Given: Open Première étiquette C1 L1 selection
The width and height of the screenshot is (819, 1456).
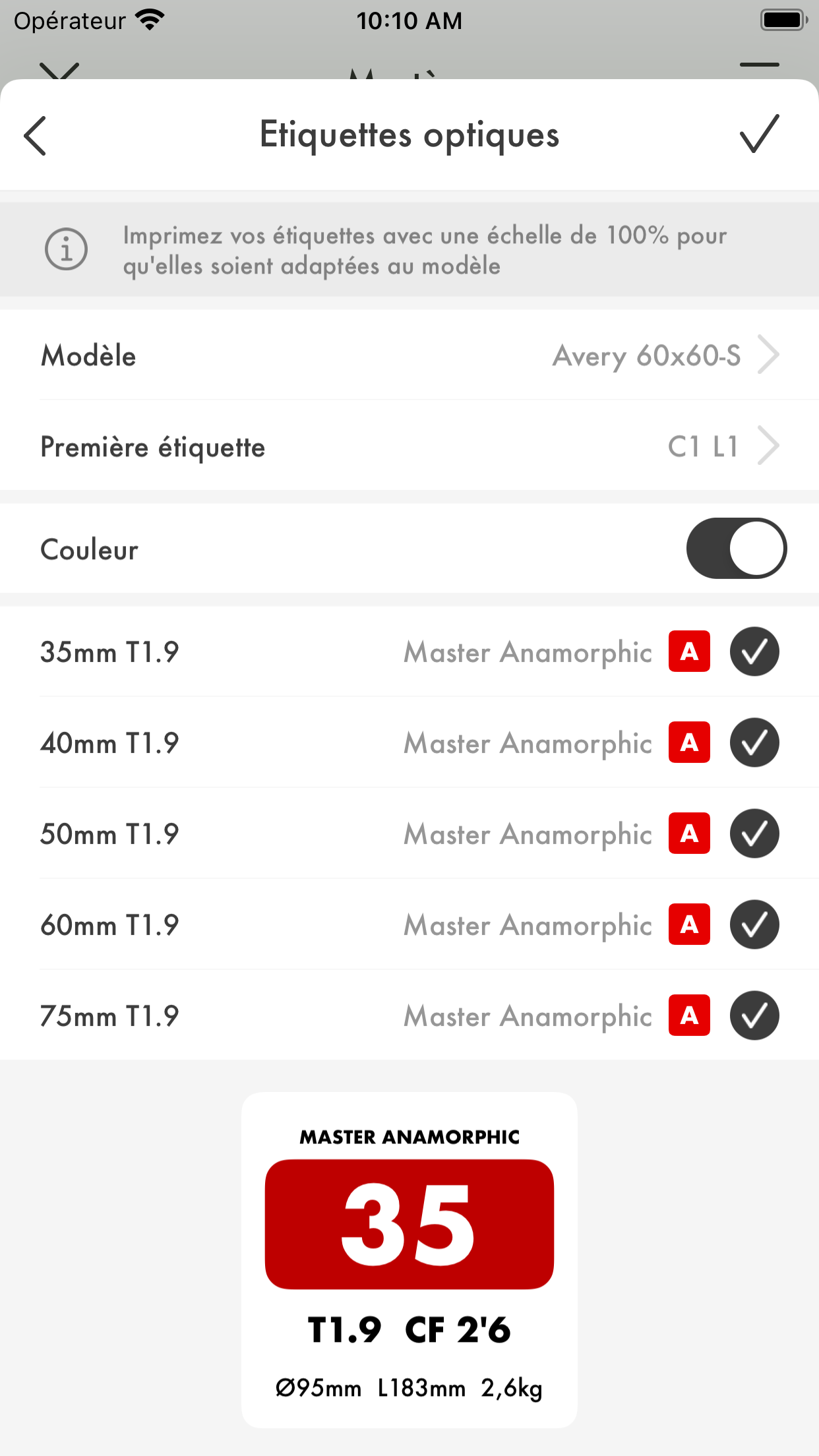Looking at the screenshot, I should pyautogui.click(x=409, y=446).
